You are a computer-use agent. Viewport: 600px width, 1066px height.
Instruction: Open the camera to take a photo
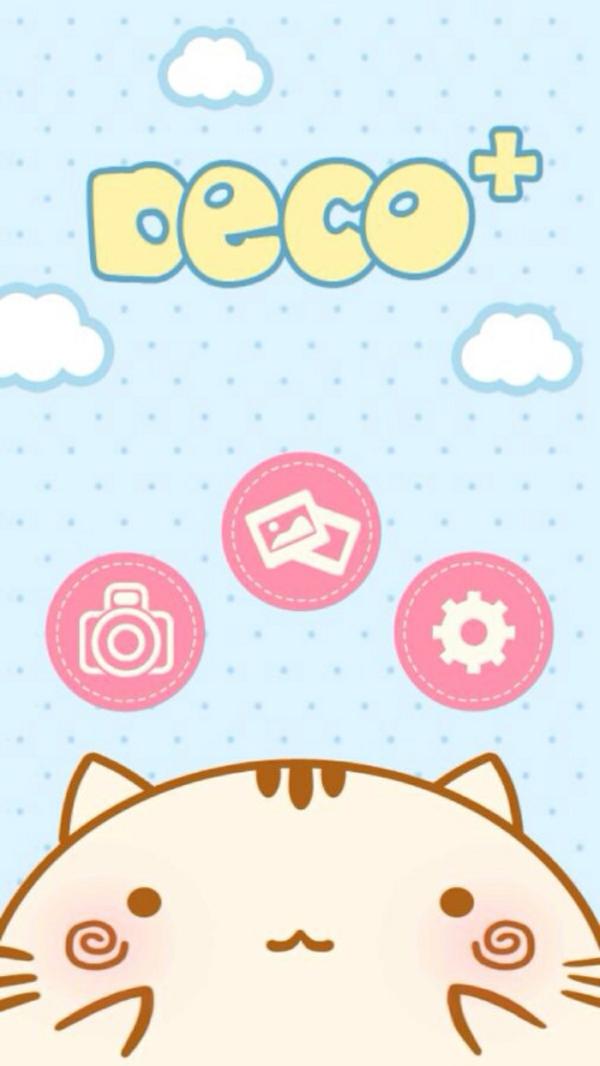[x=125, y=632]
